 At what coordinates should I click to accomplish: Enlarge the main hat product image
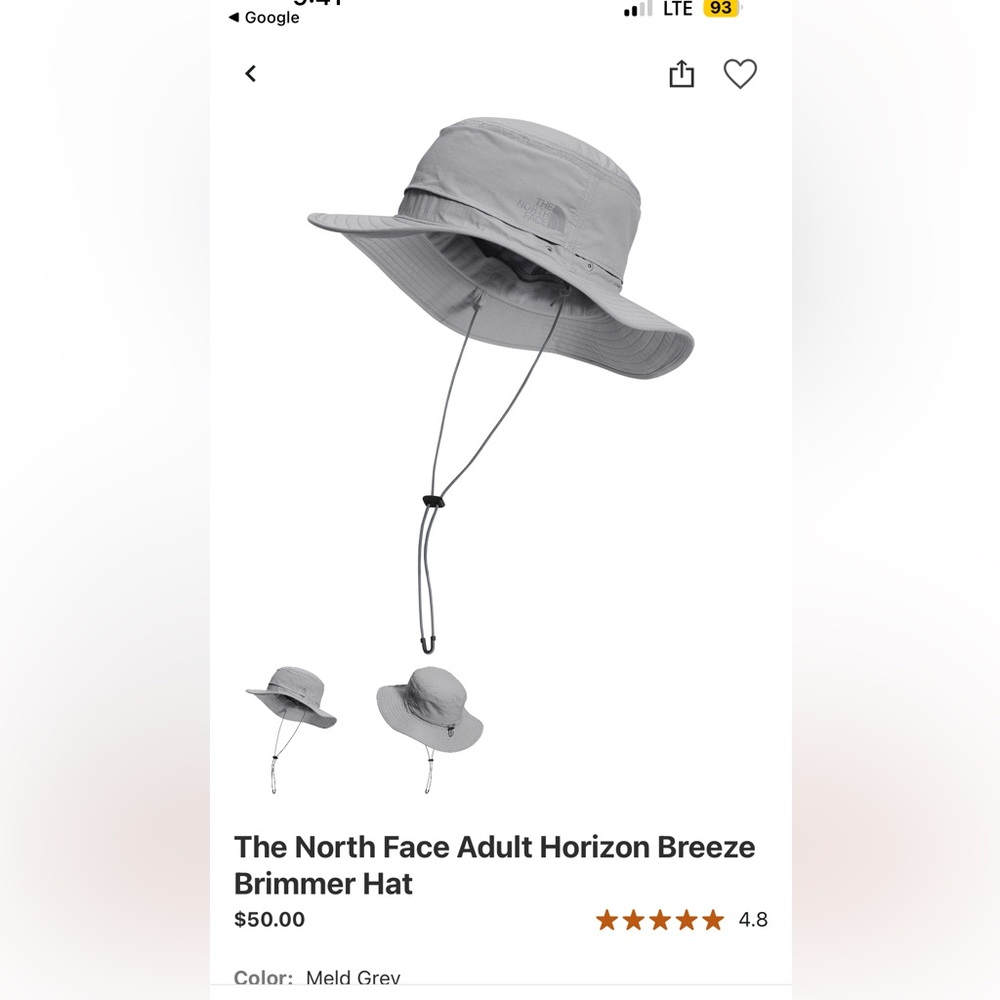[500, 380]
